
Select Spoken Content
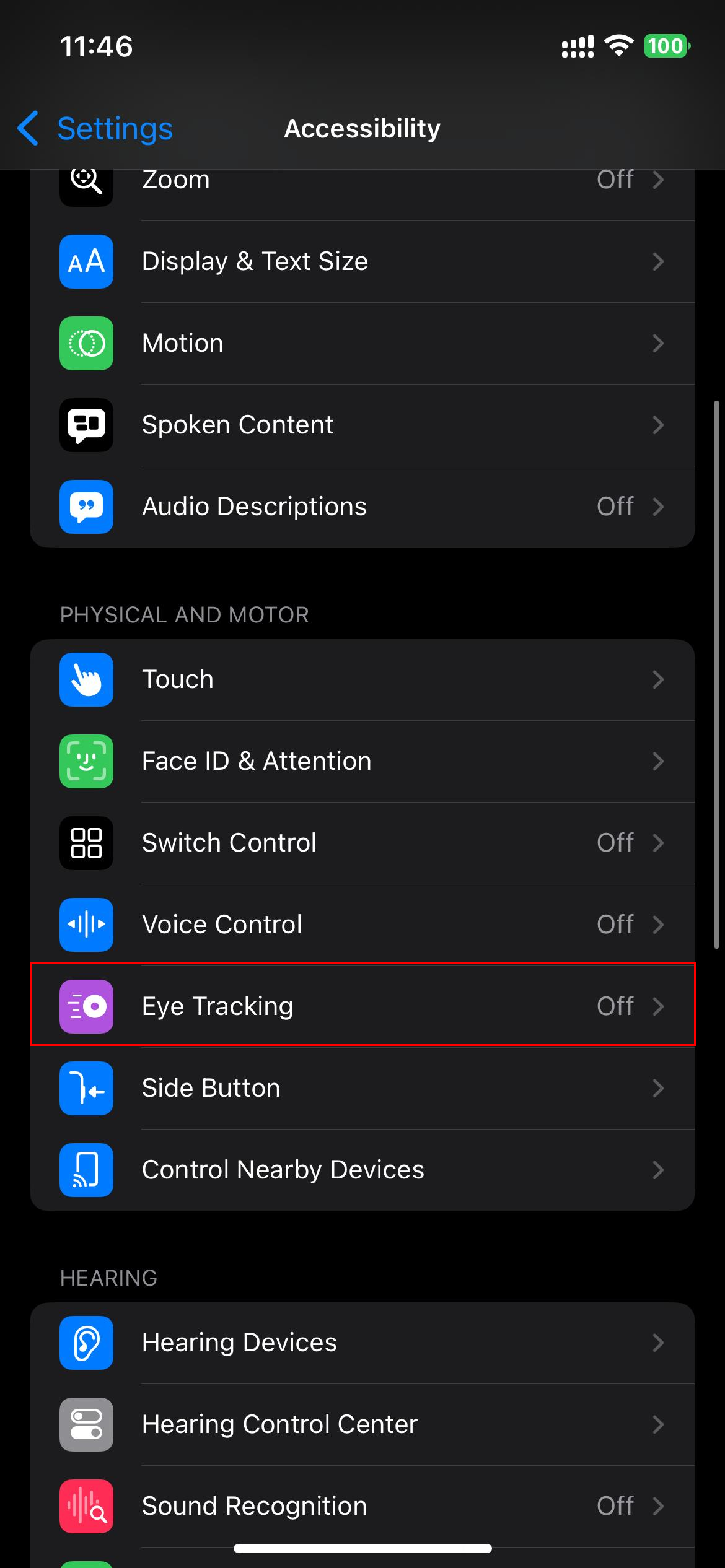click(x=362, y=425)
